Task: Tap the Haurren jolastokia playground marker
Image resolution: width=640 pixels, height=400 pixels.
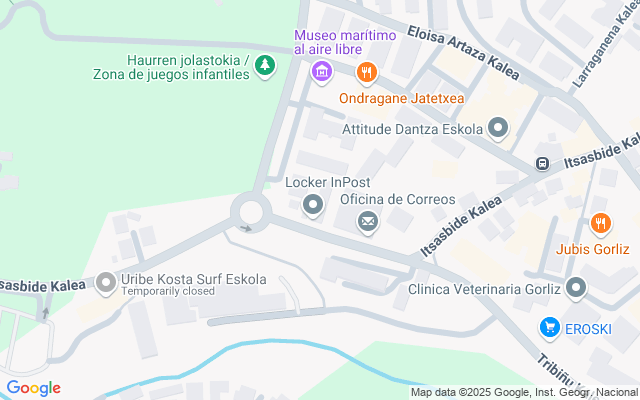Action: point(264,67)
